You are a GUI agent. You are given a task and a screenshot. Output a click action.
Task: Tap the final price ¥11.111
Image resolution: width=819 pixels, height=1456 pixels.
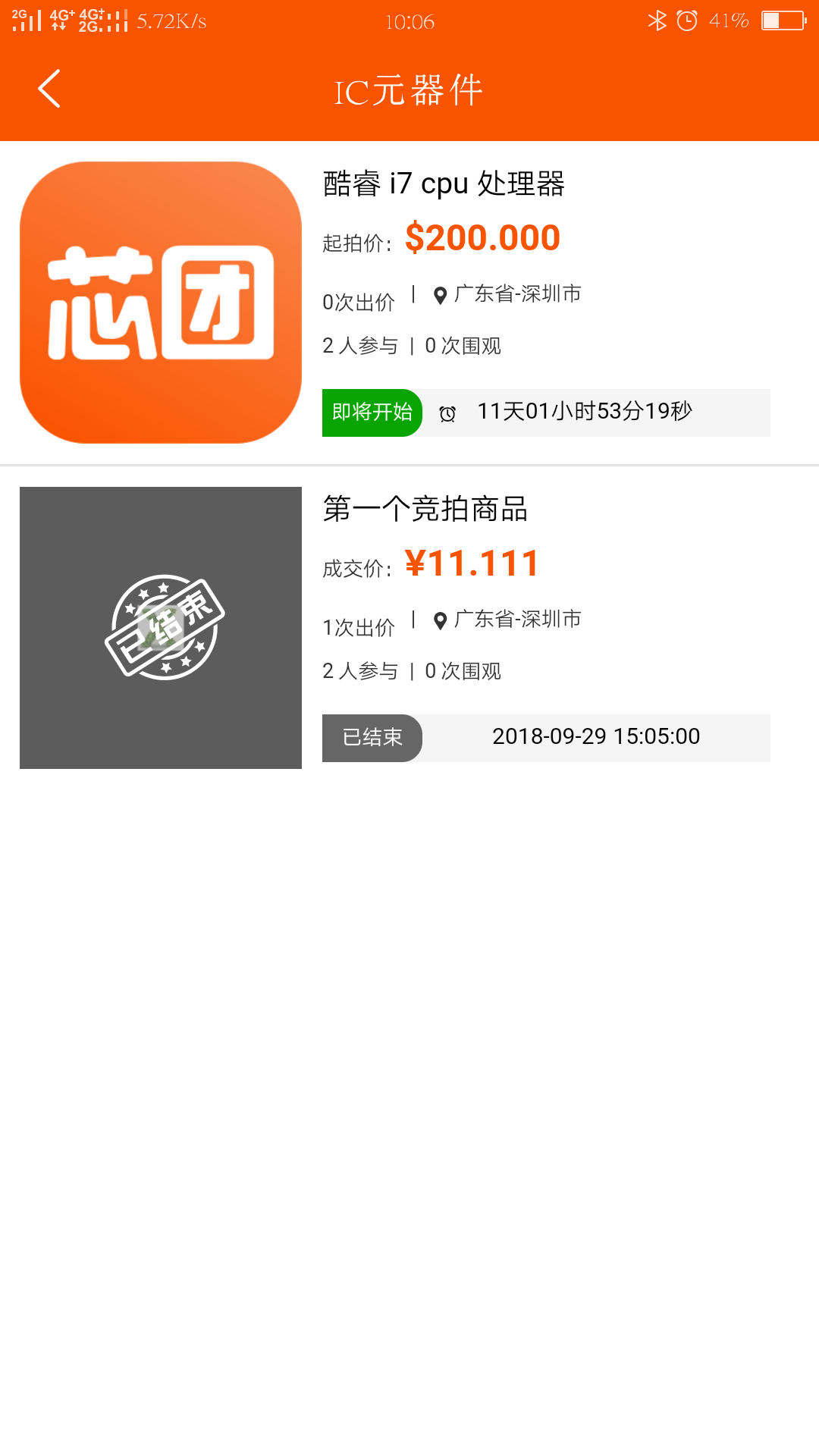click(472, 562)
